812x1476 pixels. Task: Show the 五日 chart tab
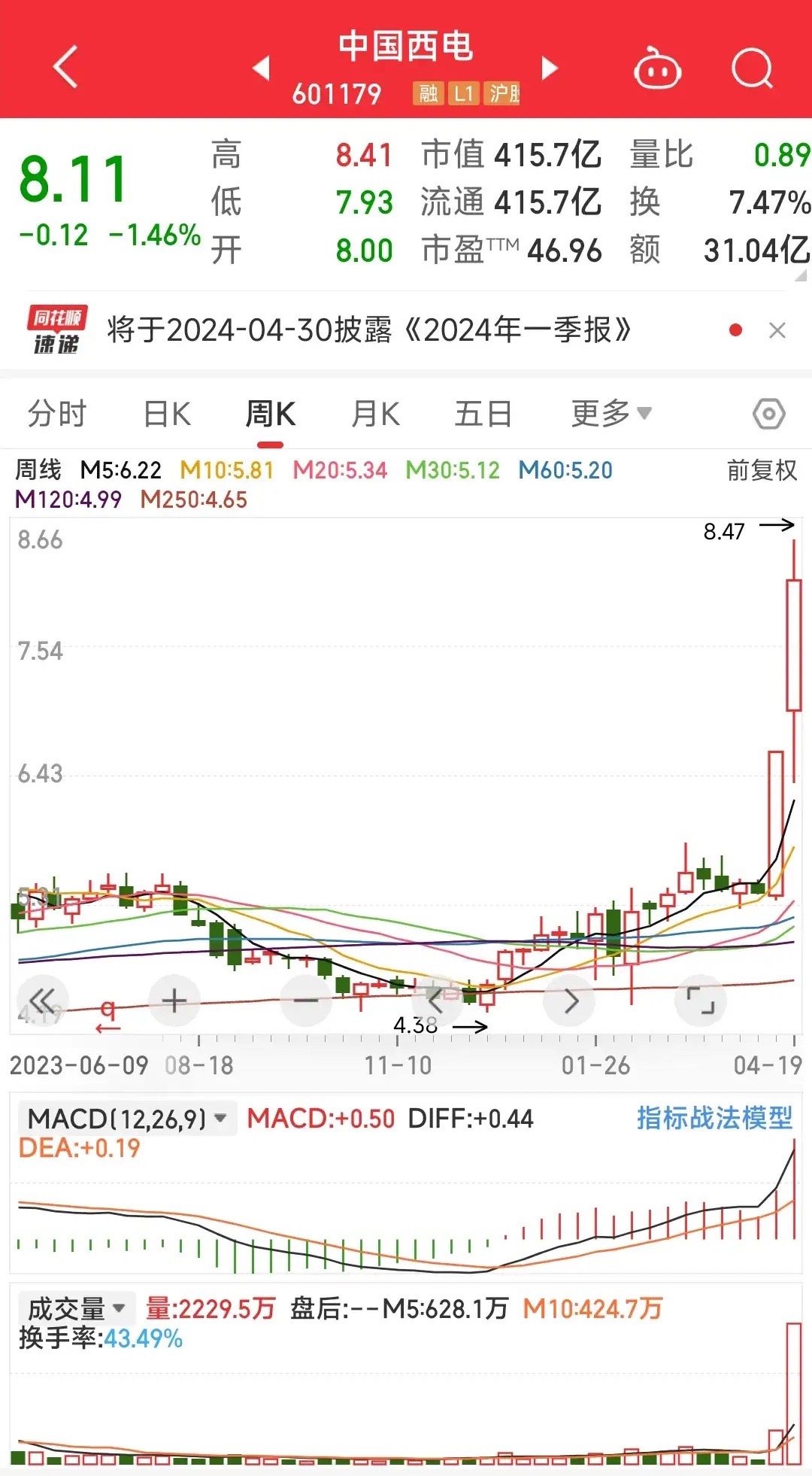pyautogui.click(x=483, y=414)
